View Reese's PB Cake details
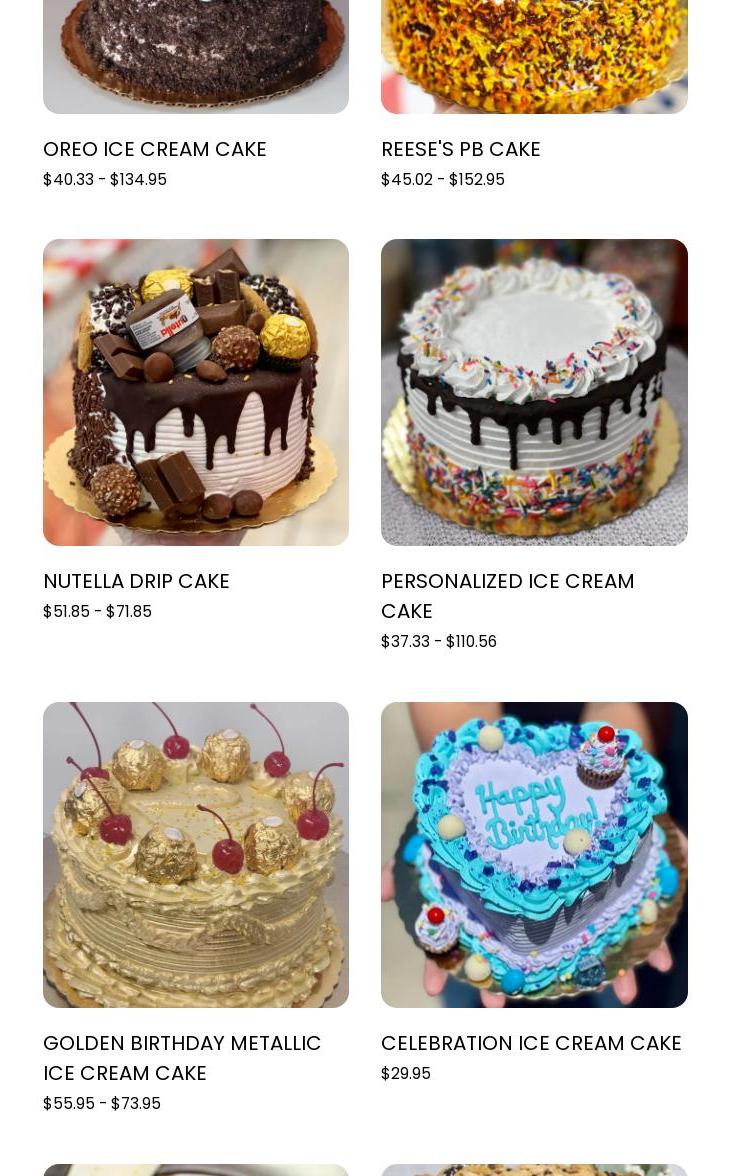This screenshot has height=1176, width=730. click(460, 149)
